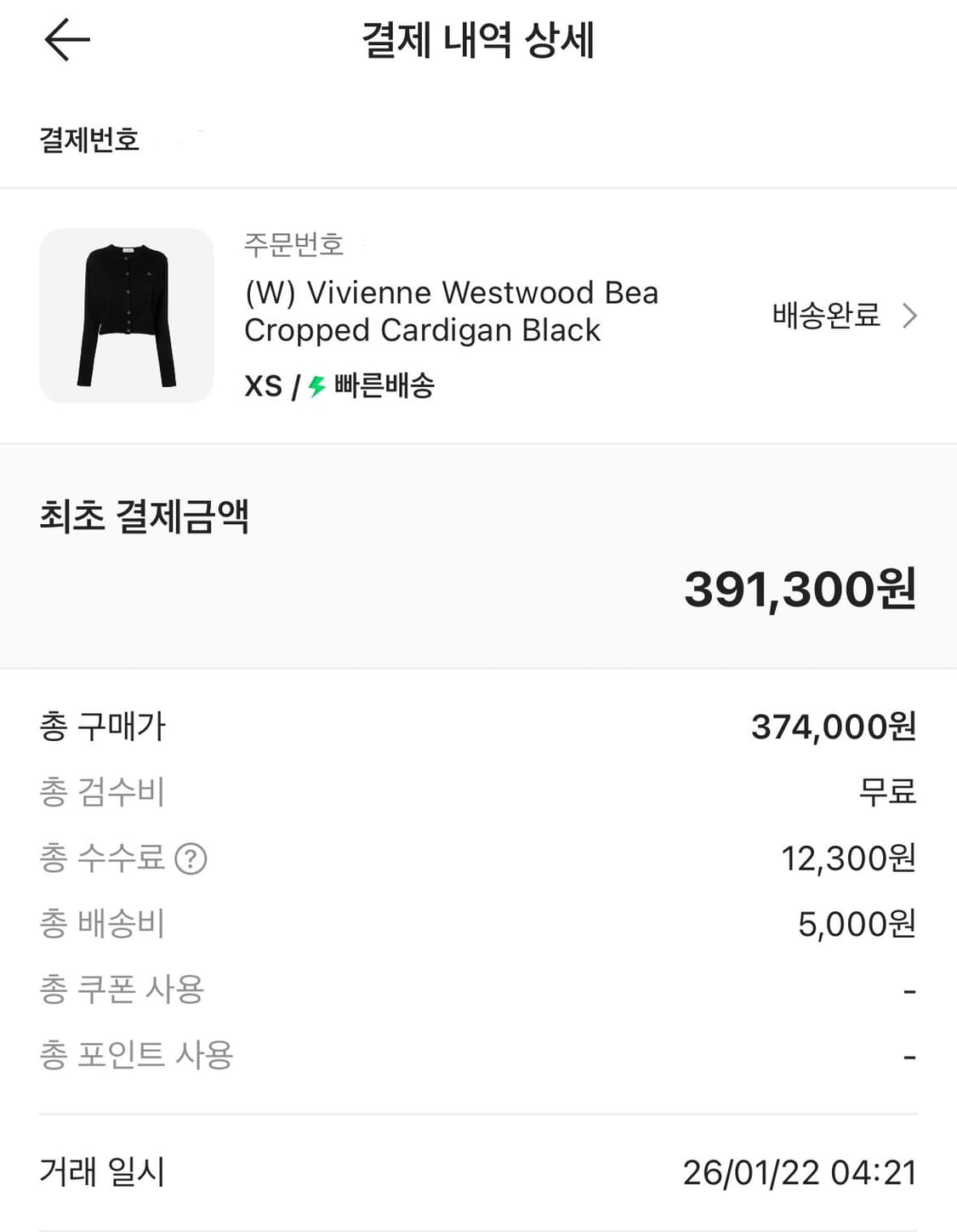The image size is (957, 1232).
Task: Select the product title link
Action: (451, 311)
